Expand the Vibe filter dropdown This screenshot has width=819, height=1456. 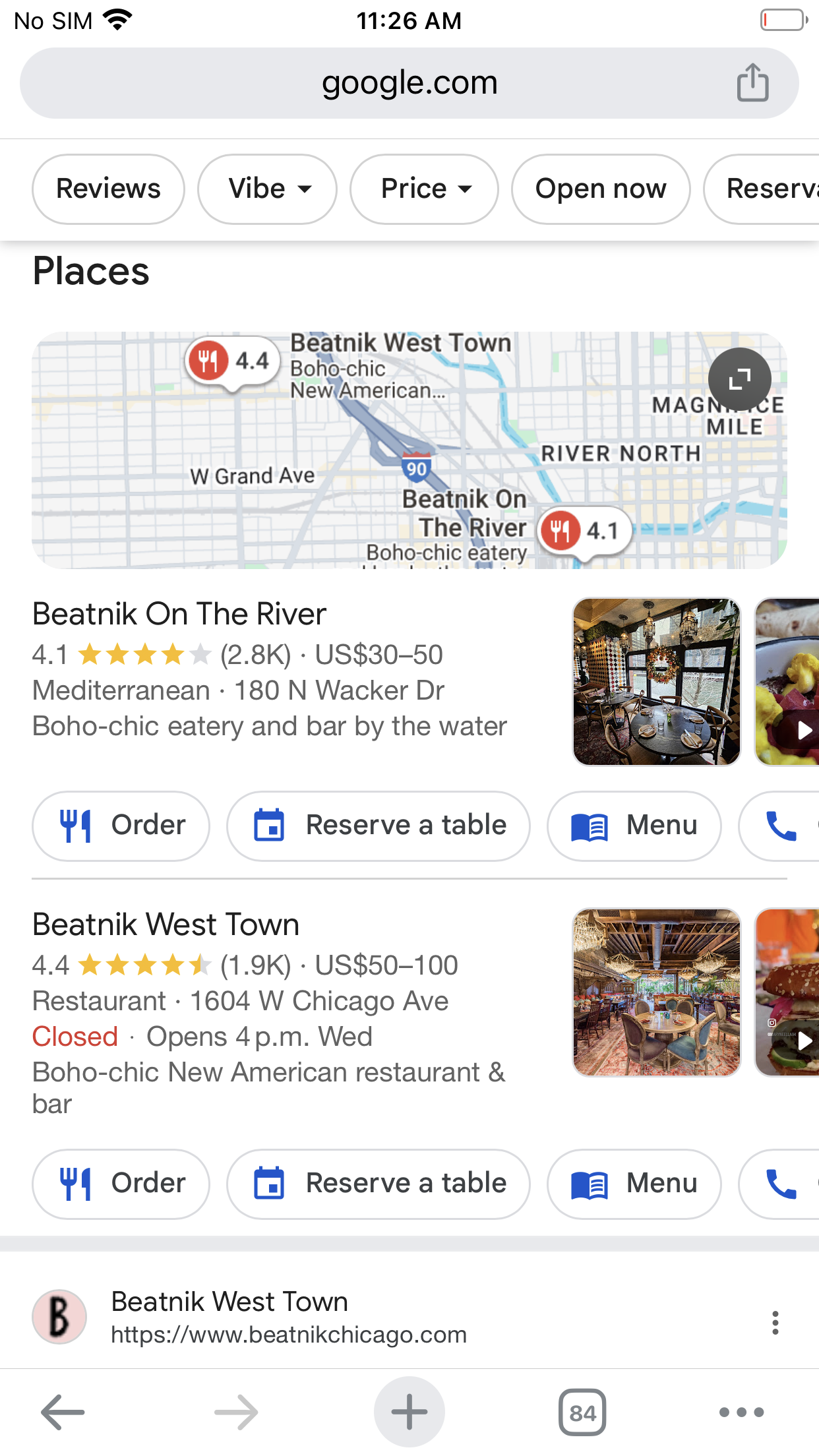[x=268, y=189]
